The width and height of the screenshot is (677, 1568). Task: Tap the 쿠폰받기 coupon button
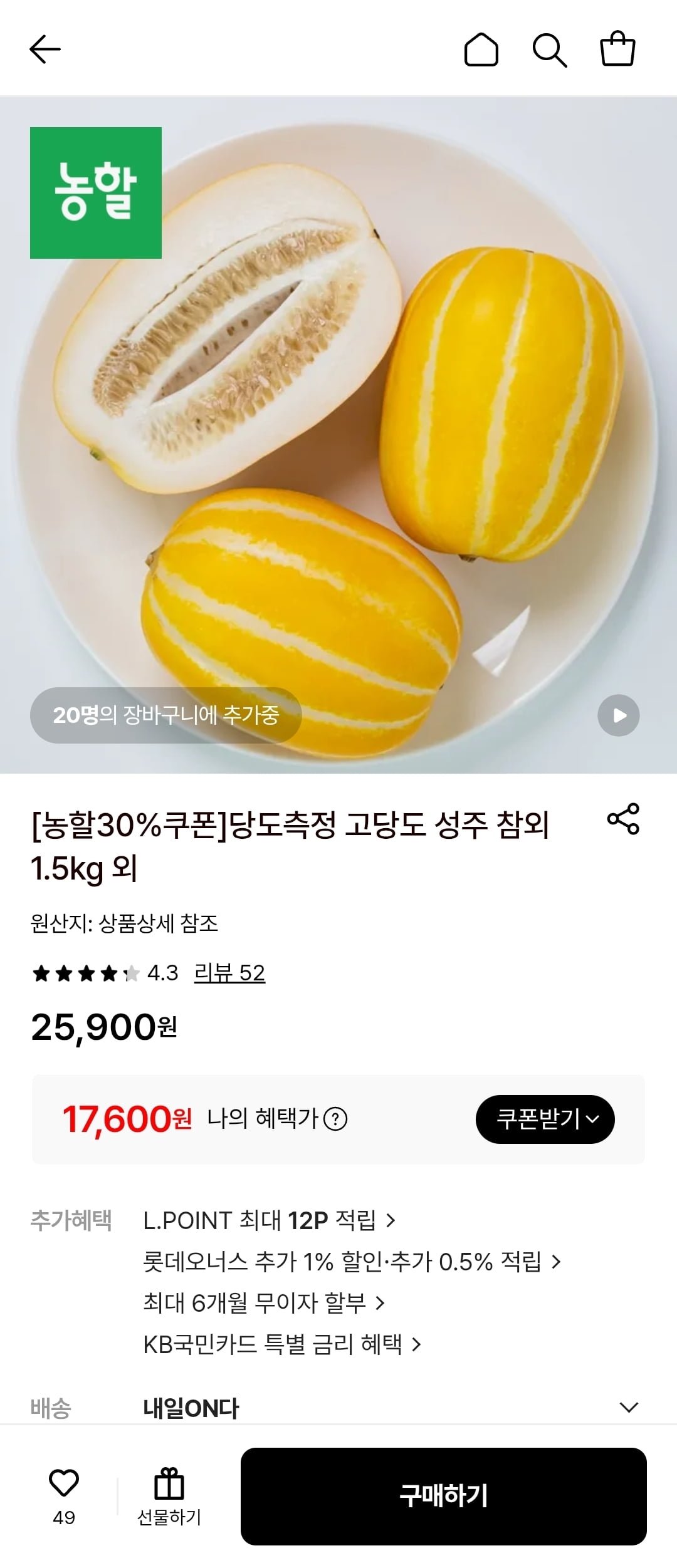pos(545,1119)
